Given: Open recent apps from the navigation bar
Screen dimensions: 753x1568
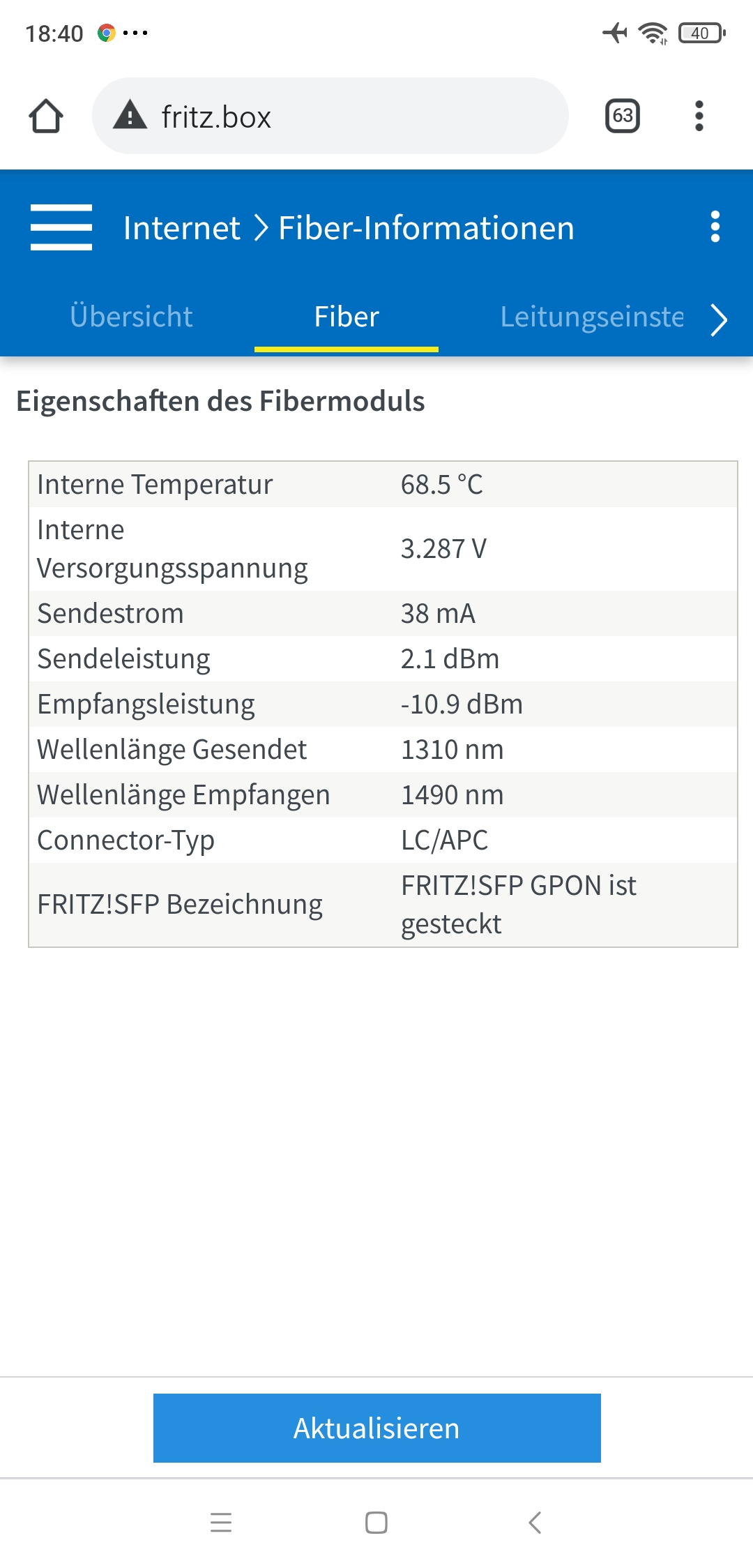Looking at the screenshot, I should coord(220,1522).
